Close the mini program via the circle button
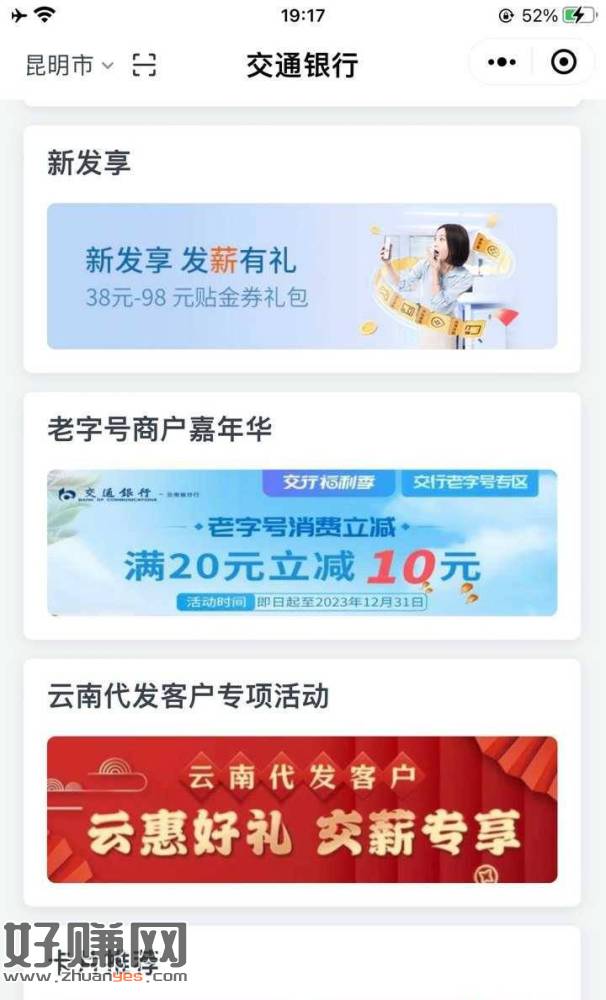This screenshot has height=1000, width=606. (x=564, y=63)
